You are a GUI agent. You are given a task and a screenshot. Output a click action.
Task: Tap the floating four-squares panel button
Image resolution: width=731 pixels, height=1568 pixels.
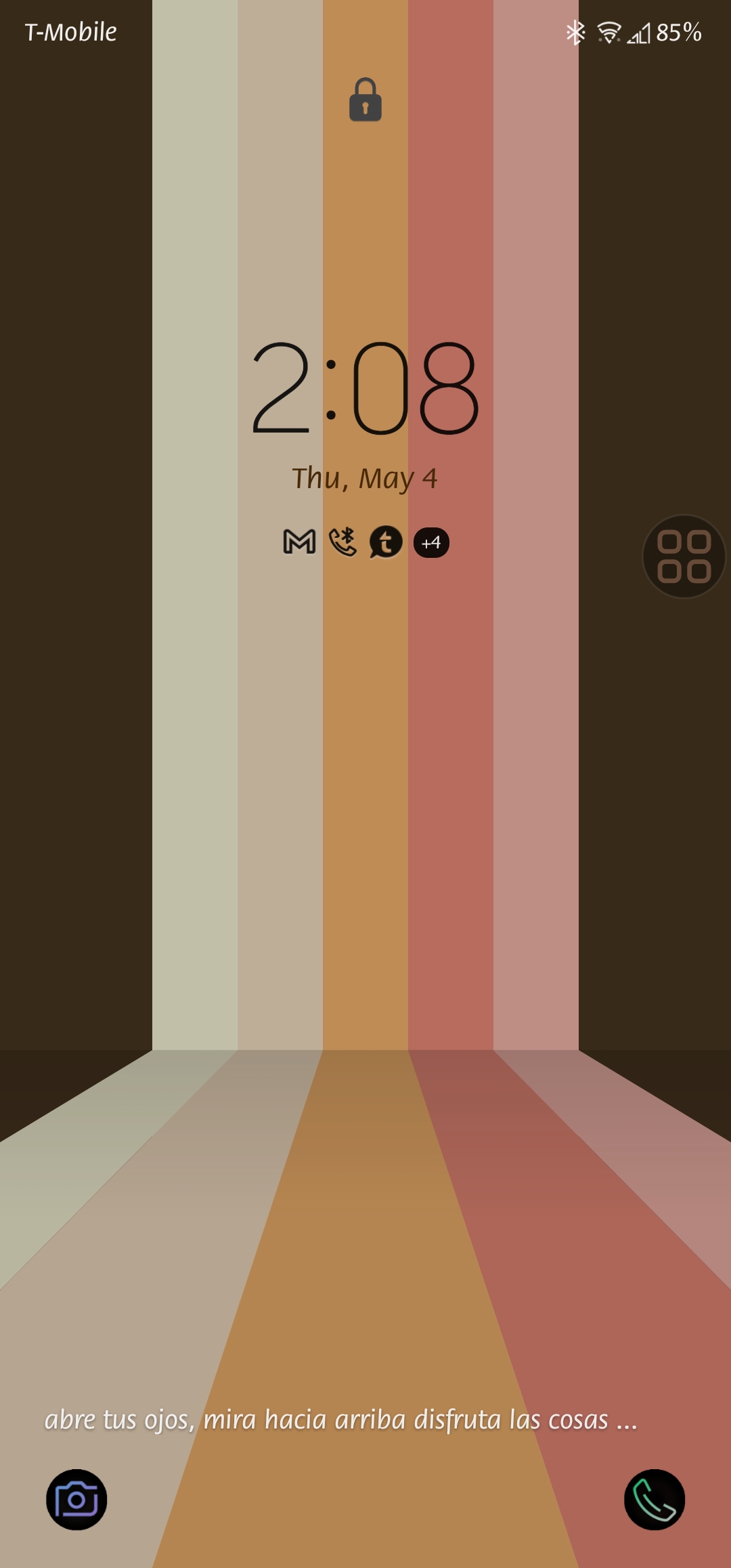[x=684, y=557]
